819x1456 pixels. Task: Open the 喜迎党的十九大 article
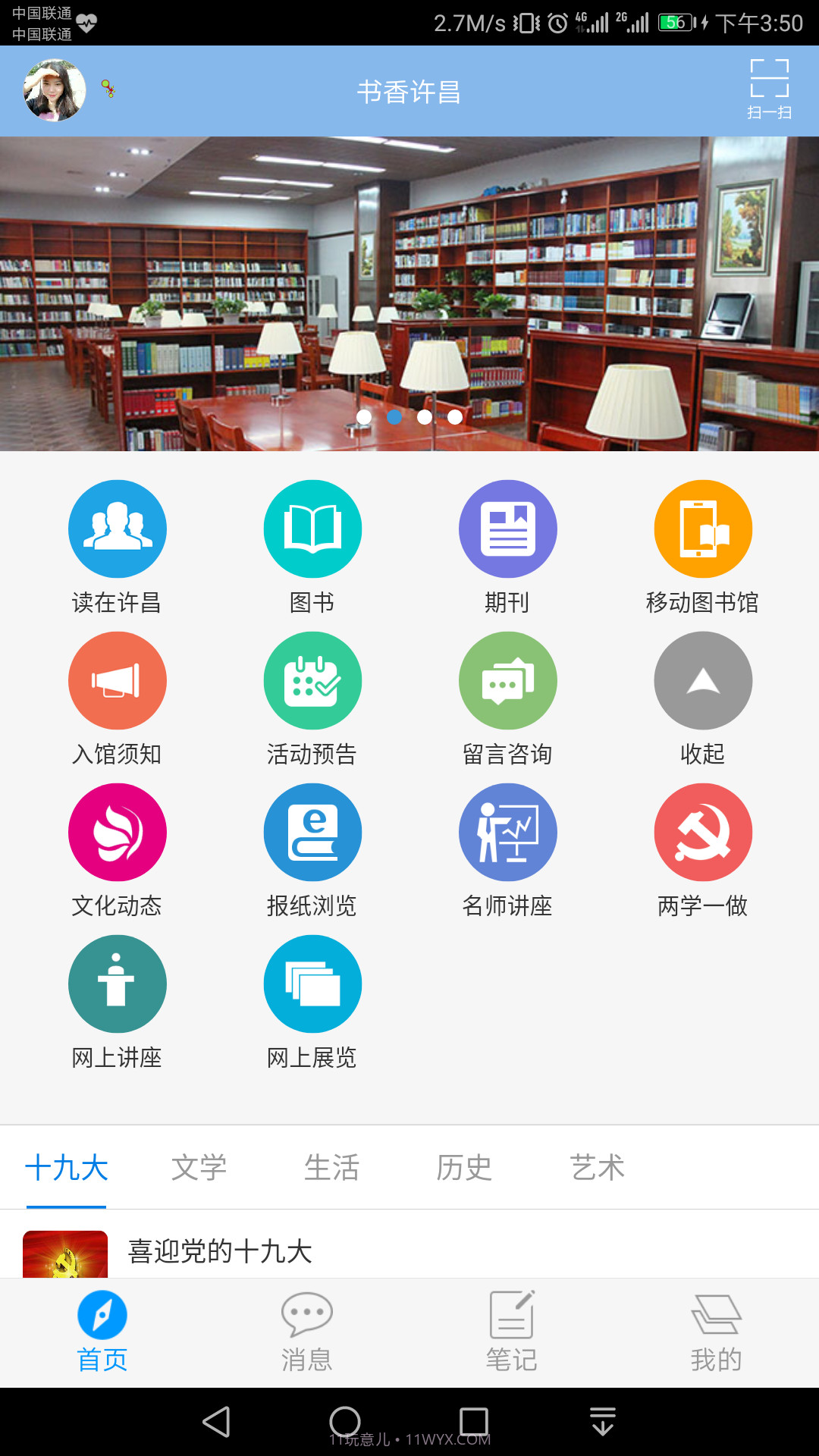coord(218,1253)
